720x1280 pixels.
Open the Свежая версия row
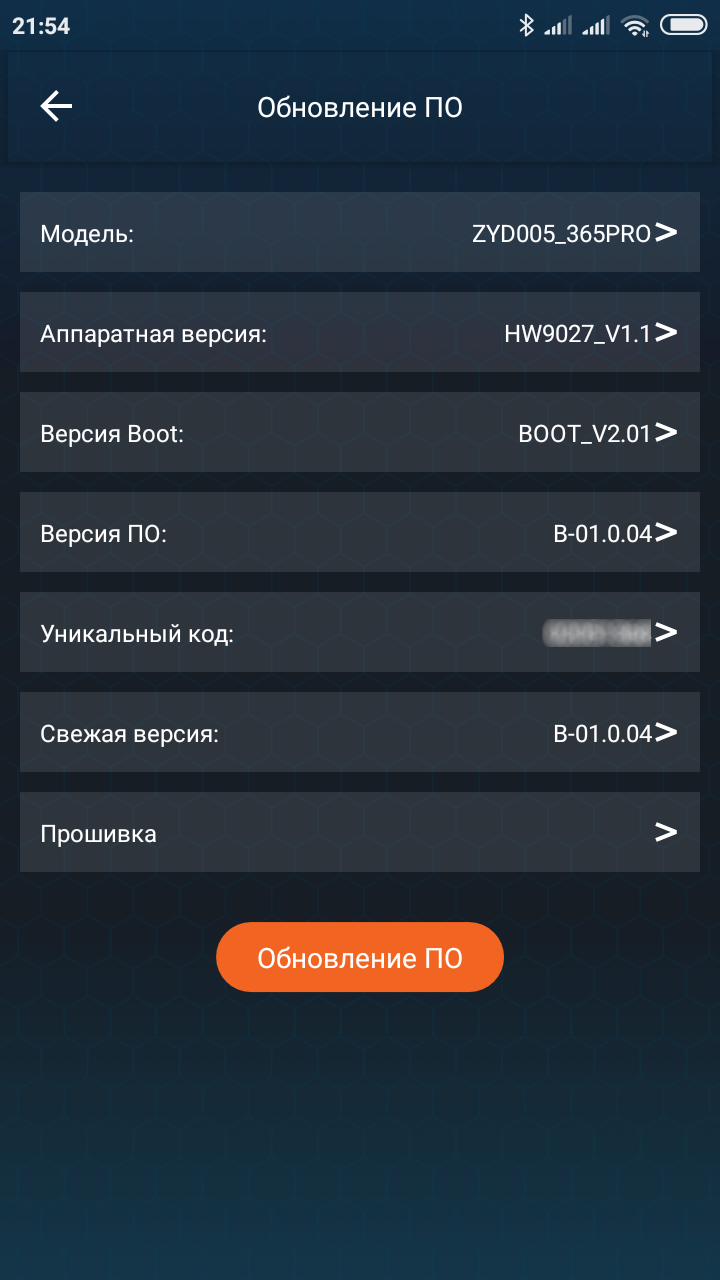[x=360, y=732]
